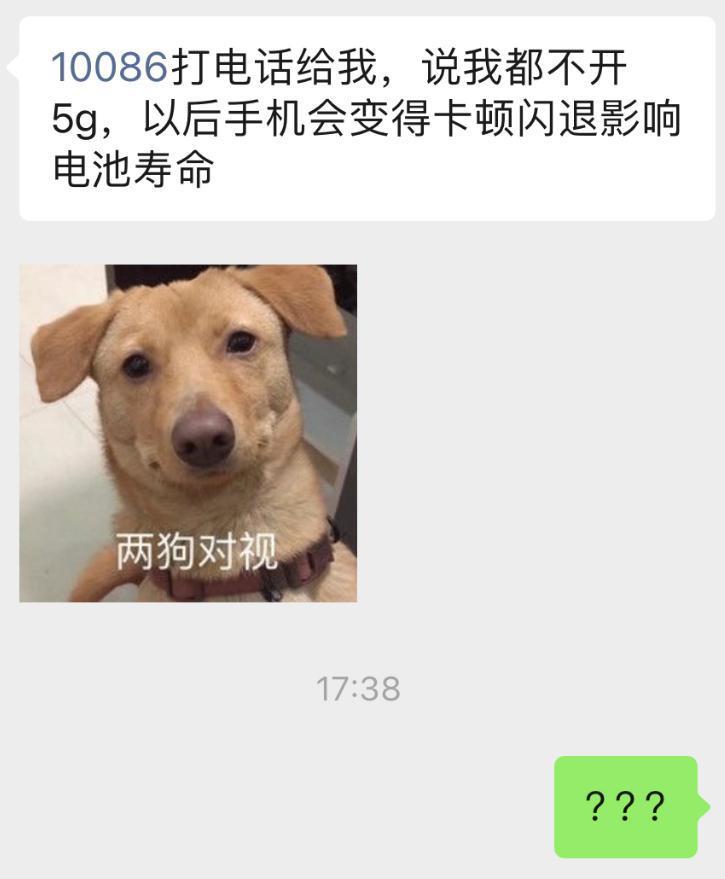Tap the message bubble's pointed corner
The height and width of the screenshot is (879, 725).
pyautogui.click(x=12, y=65)
